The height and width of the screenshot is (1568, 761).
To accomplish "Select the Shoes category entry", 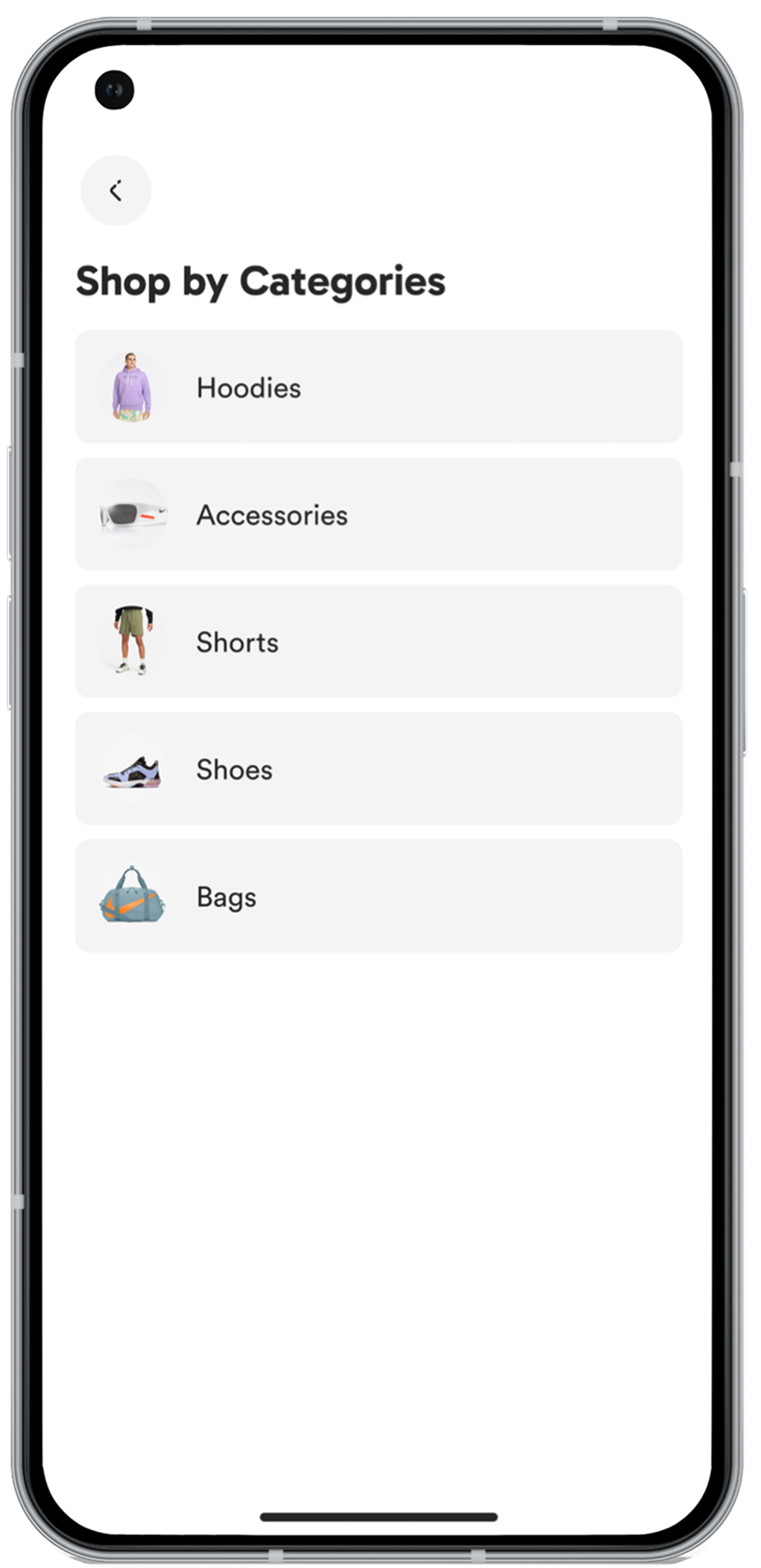I will [x=379, y=770].
